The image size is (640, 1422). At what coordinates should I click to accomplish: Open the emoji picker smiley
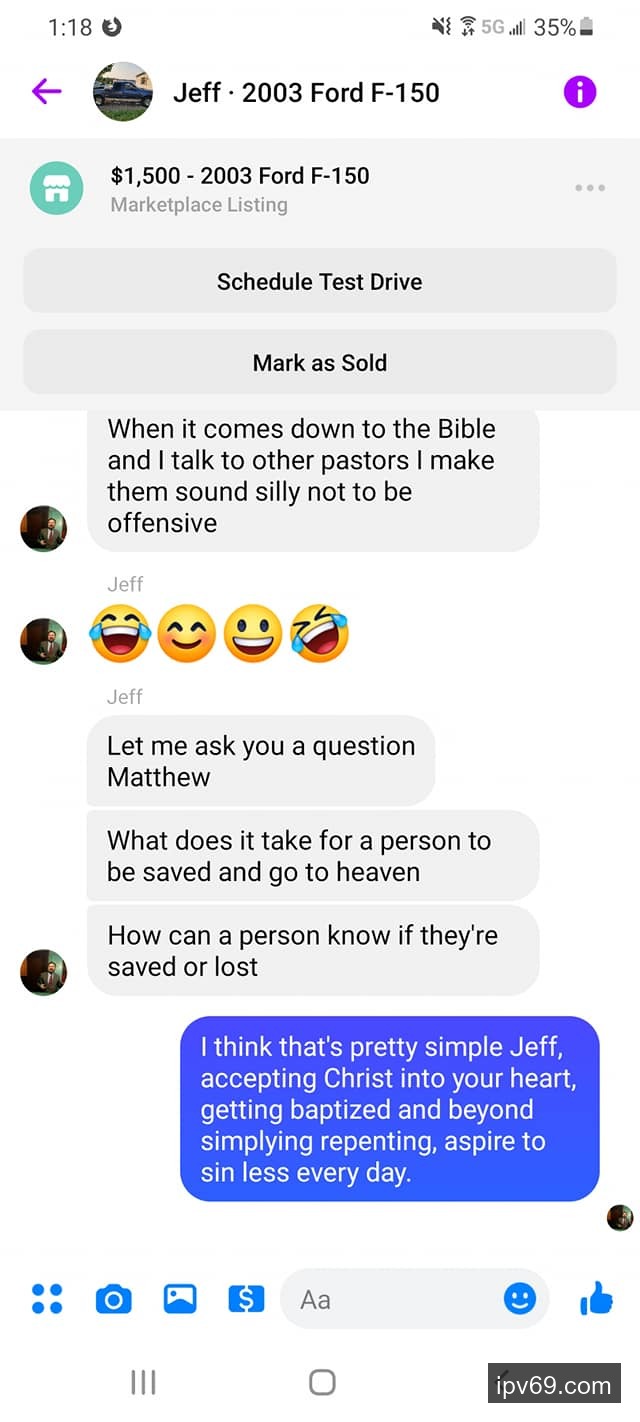click(520, 1299)
